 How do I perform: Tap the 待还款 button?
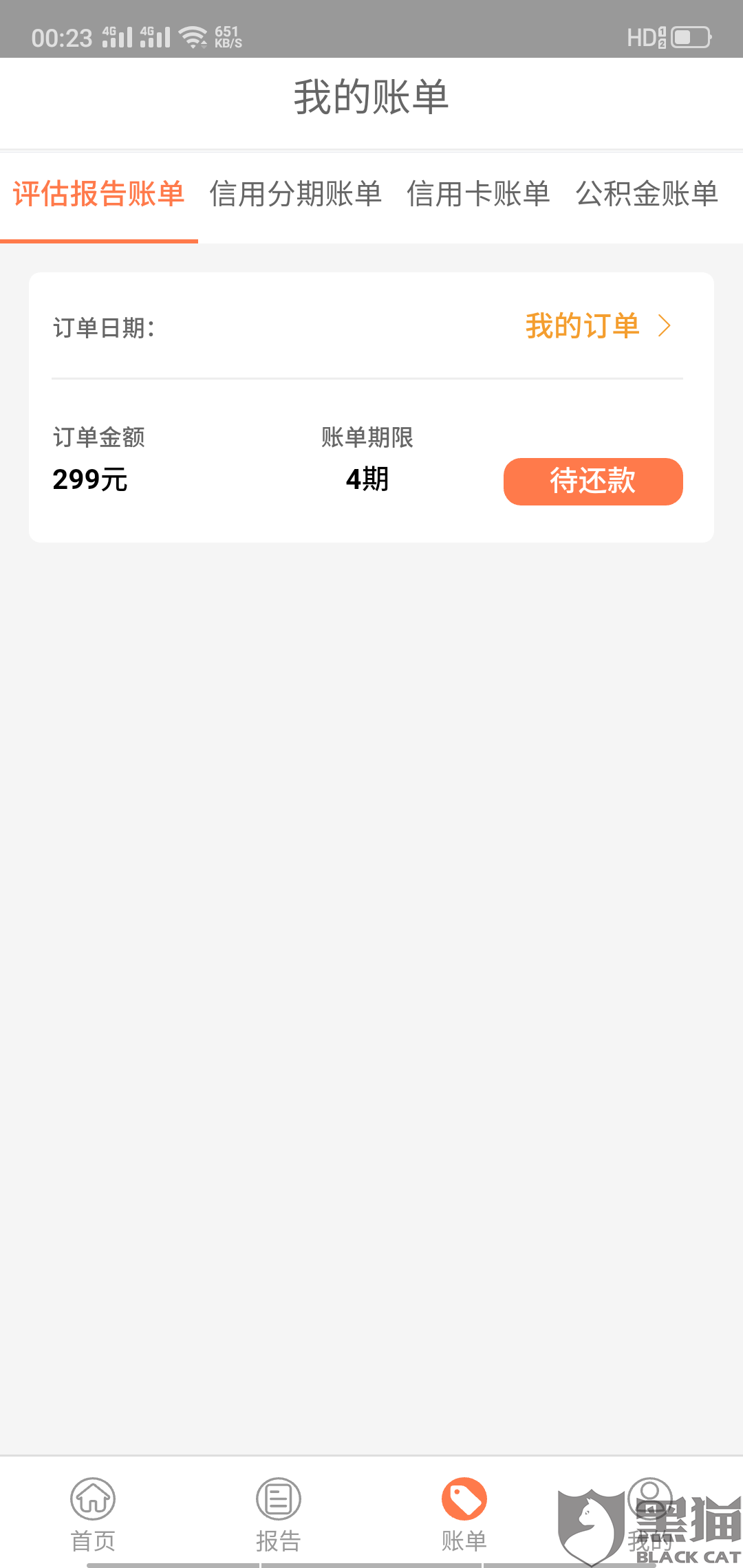pyautogui.click(x=593, y=481)
